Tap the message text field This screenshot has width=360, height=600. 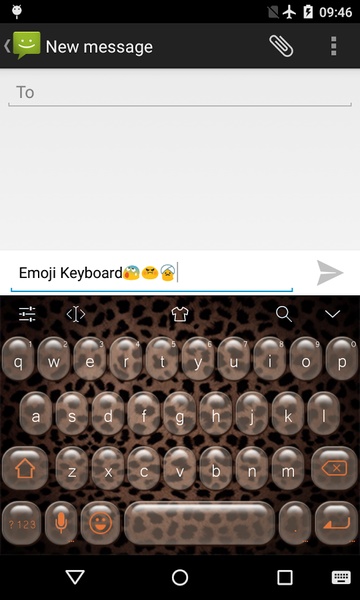152,273
